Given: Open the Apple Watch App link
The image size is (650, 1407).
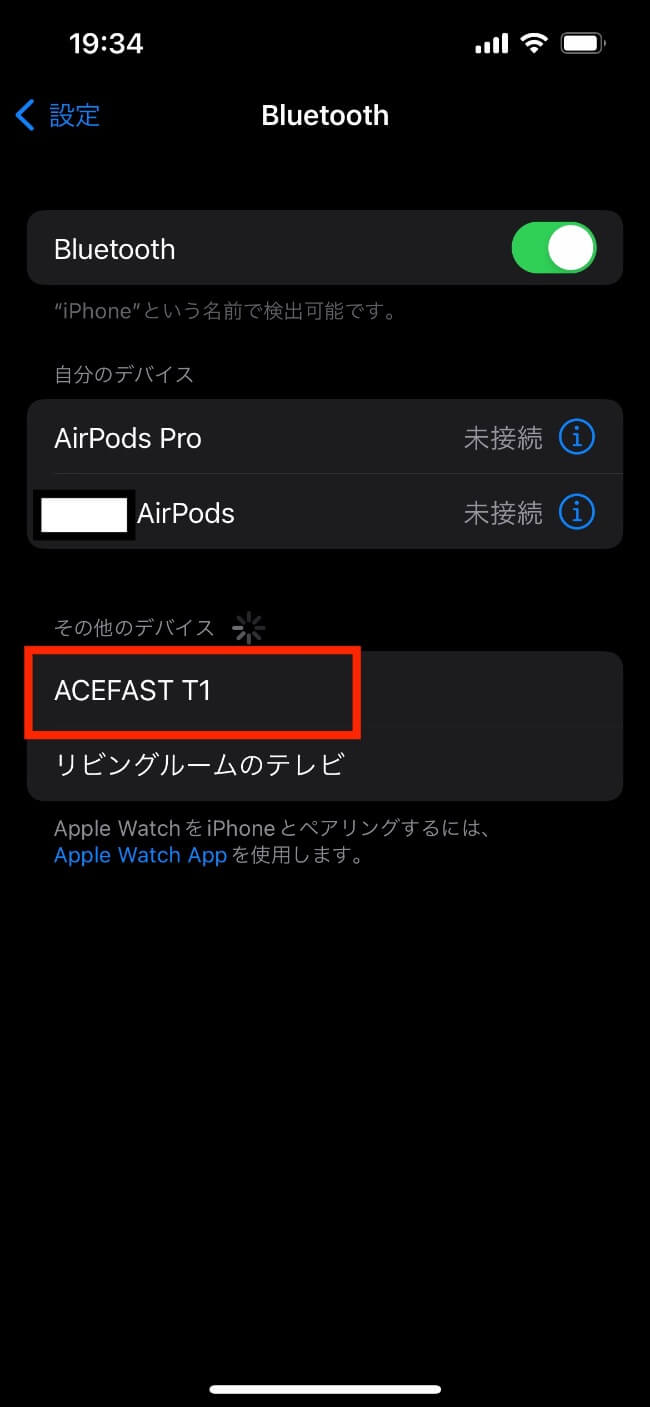Looking at the screenshot, I should (x=140, y=855).
